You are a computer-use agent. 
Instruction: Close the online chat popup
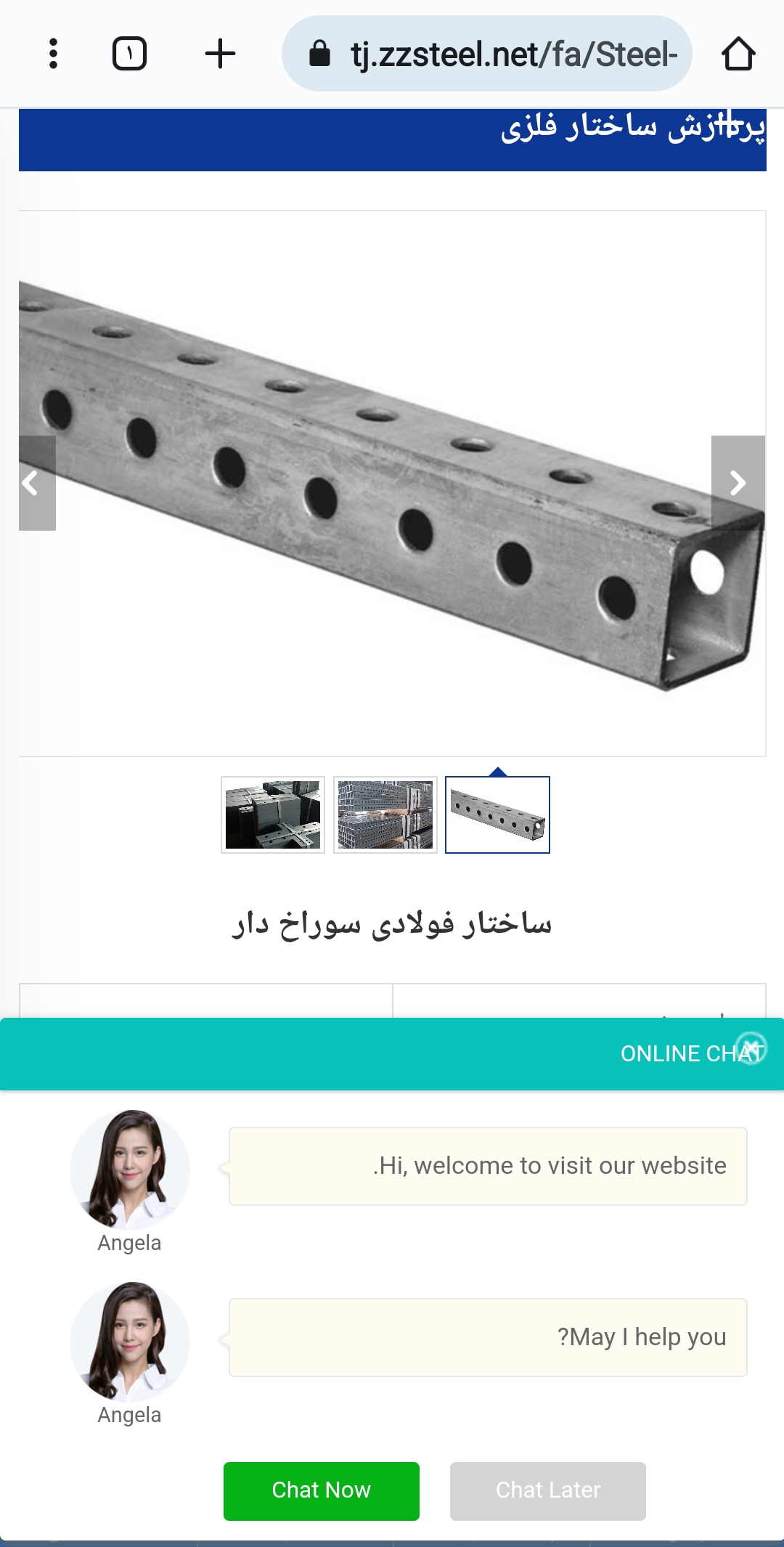[752, 1048]
